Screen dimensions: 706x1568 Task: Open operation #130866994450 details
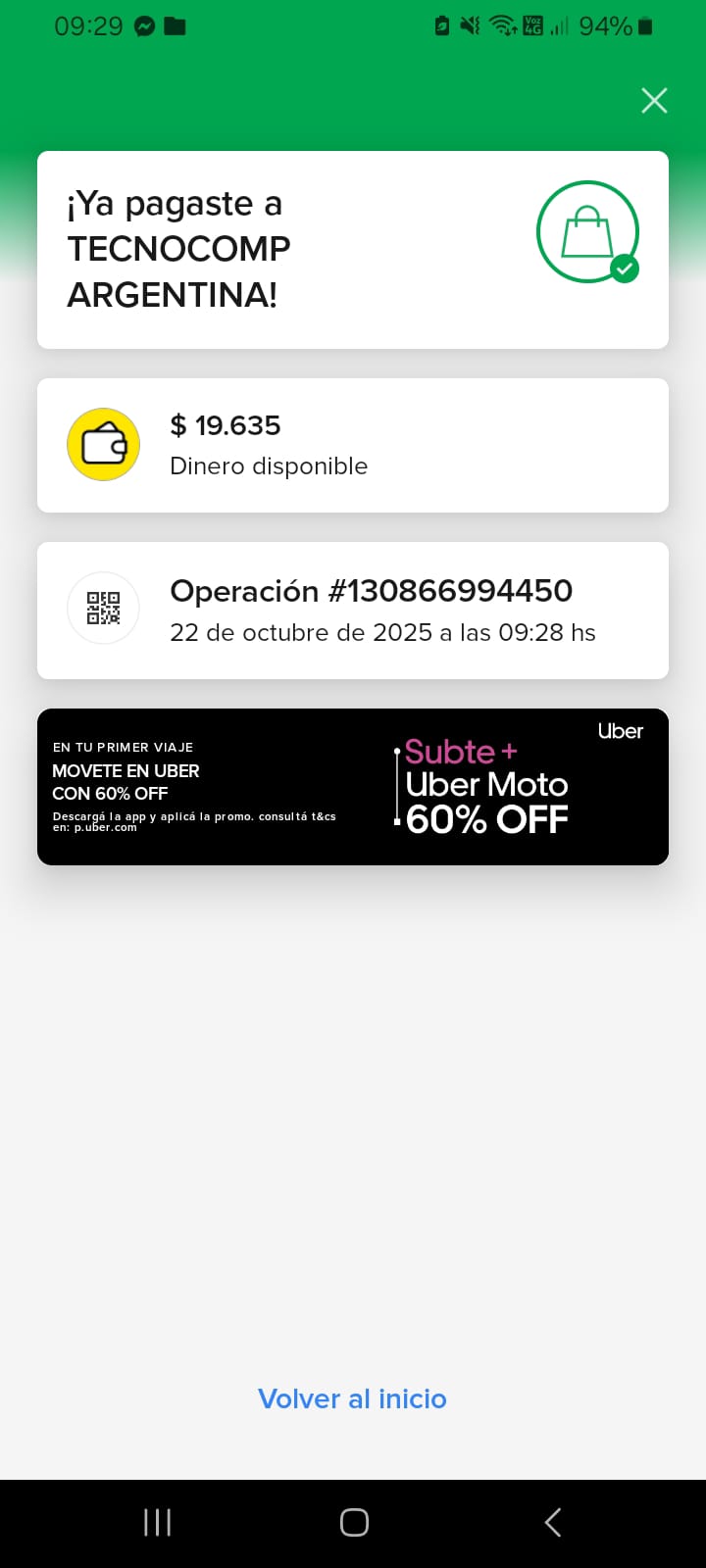(x=353, y=610)
